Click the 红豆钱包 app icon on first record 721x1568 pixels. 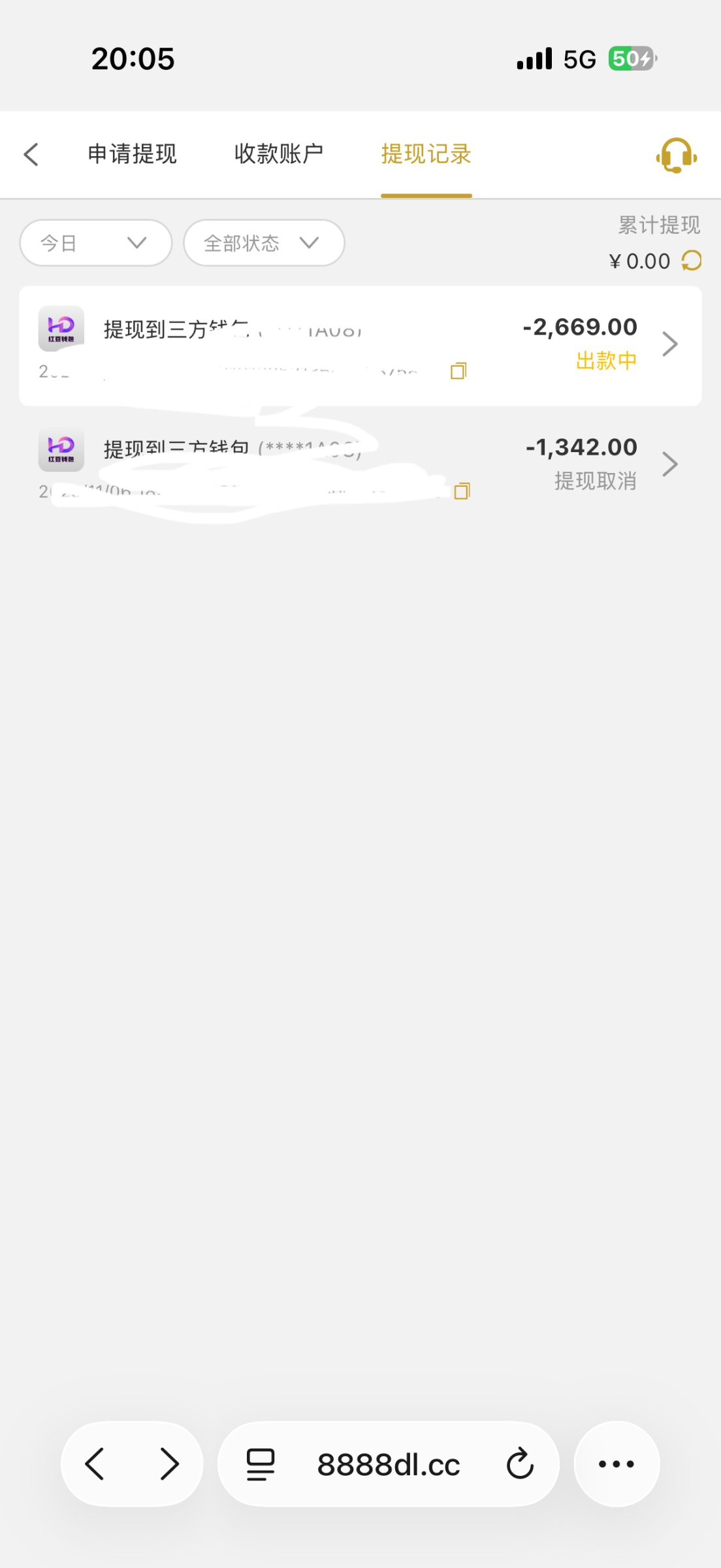pyautogui.click(x=61, y=329)
